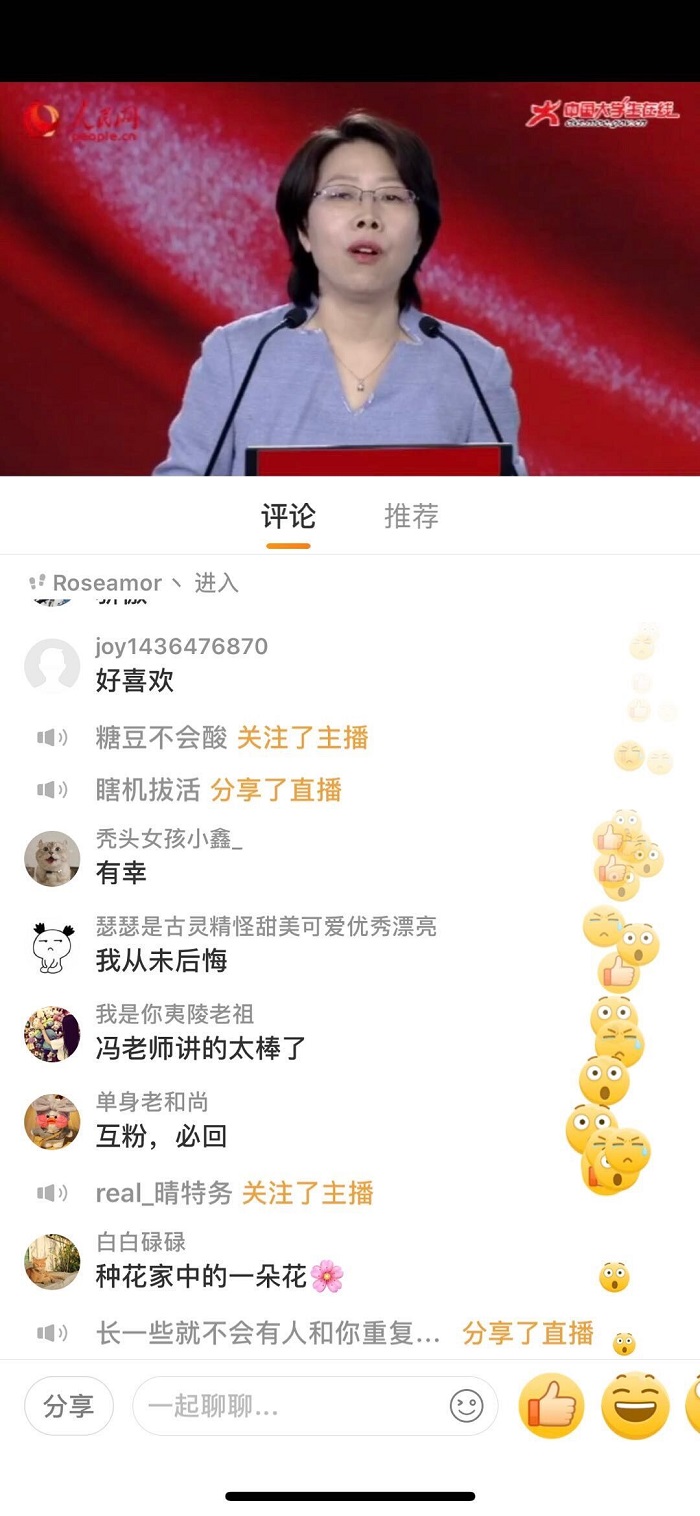Open the emoji picker in comment box

[466, 1406]
